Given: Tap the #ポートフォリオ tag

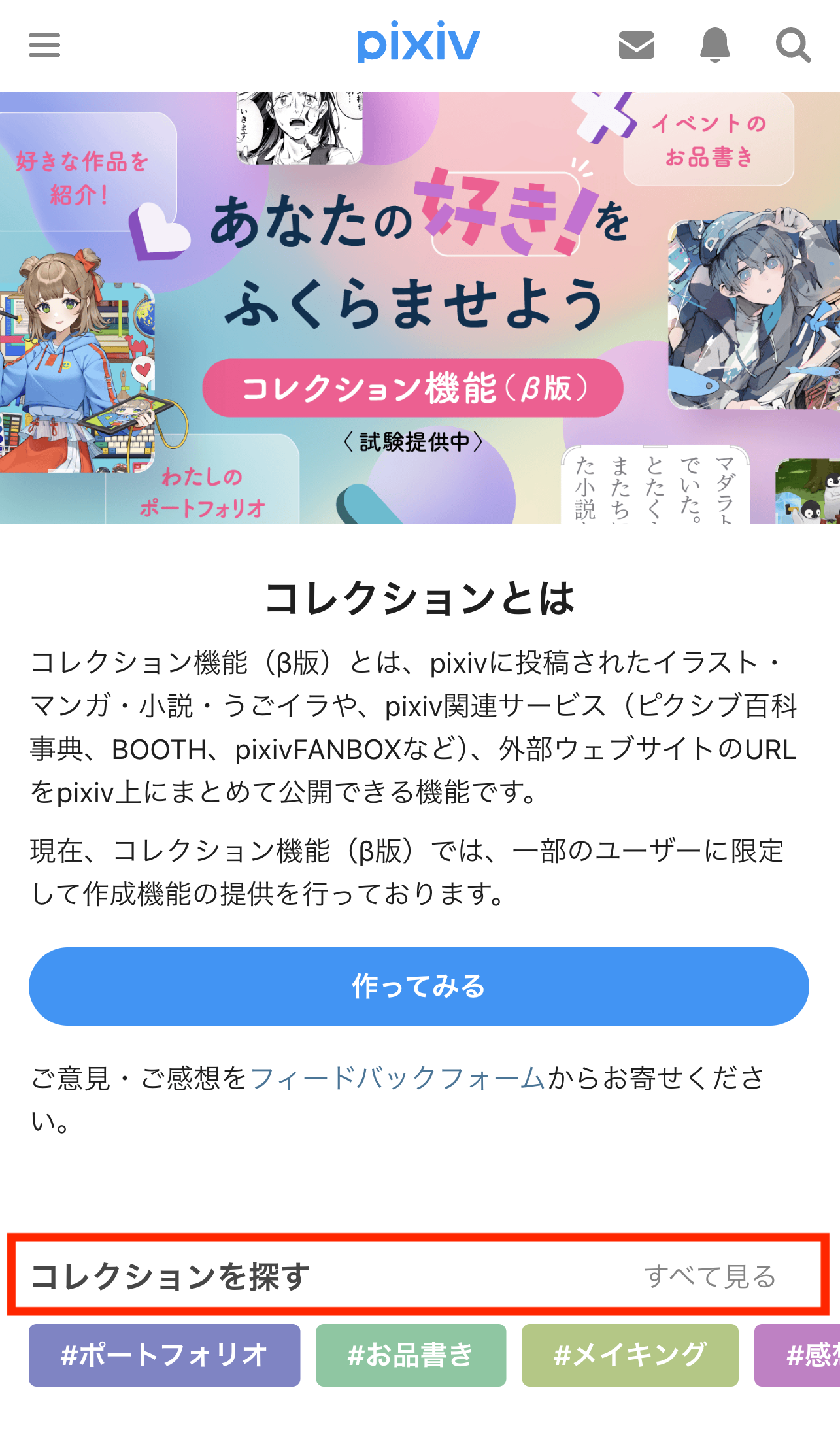Looking at the screenshot, I should tap(163, 1355).
